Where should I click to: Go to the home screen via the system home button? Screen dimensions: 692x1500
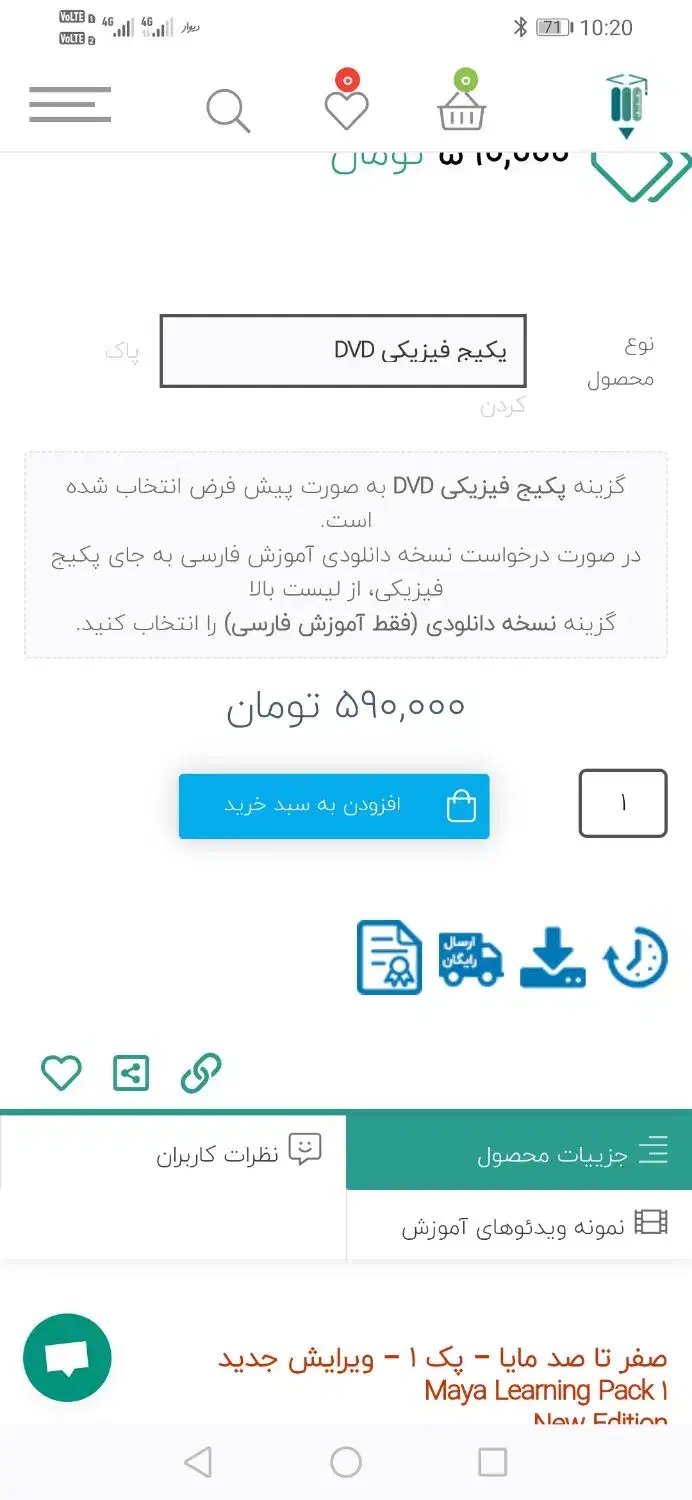346,1462
